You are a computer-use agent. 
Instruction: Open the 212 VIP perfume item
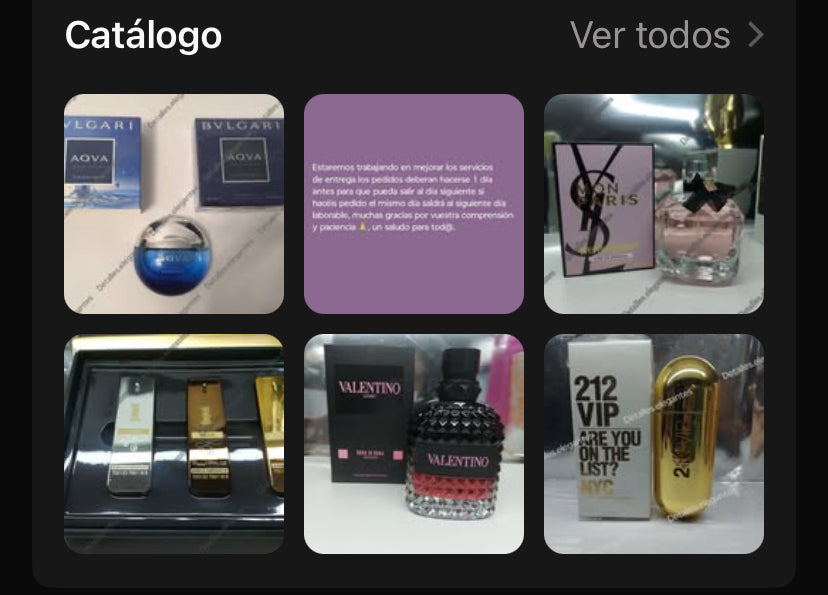coord(654,444)
